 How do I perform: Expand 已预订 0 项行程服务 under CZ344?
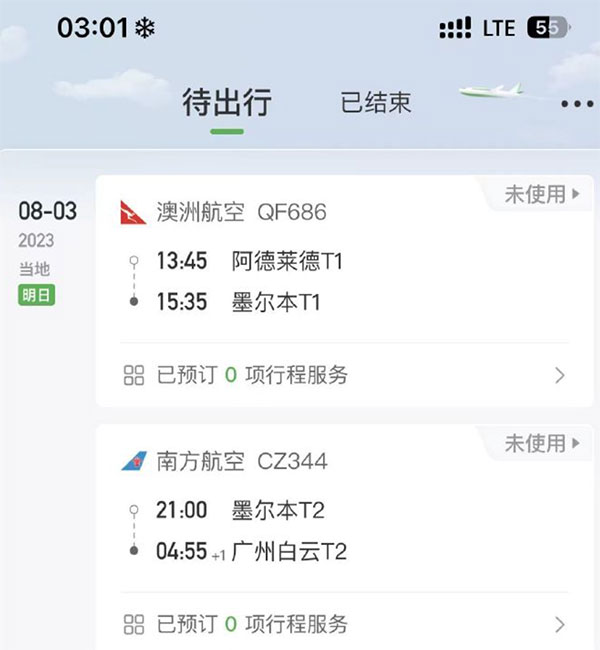tap(344, 625)
